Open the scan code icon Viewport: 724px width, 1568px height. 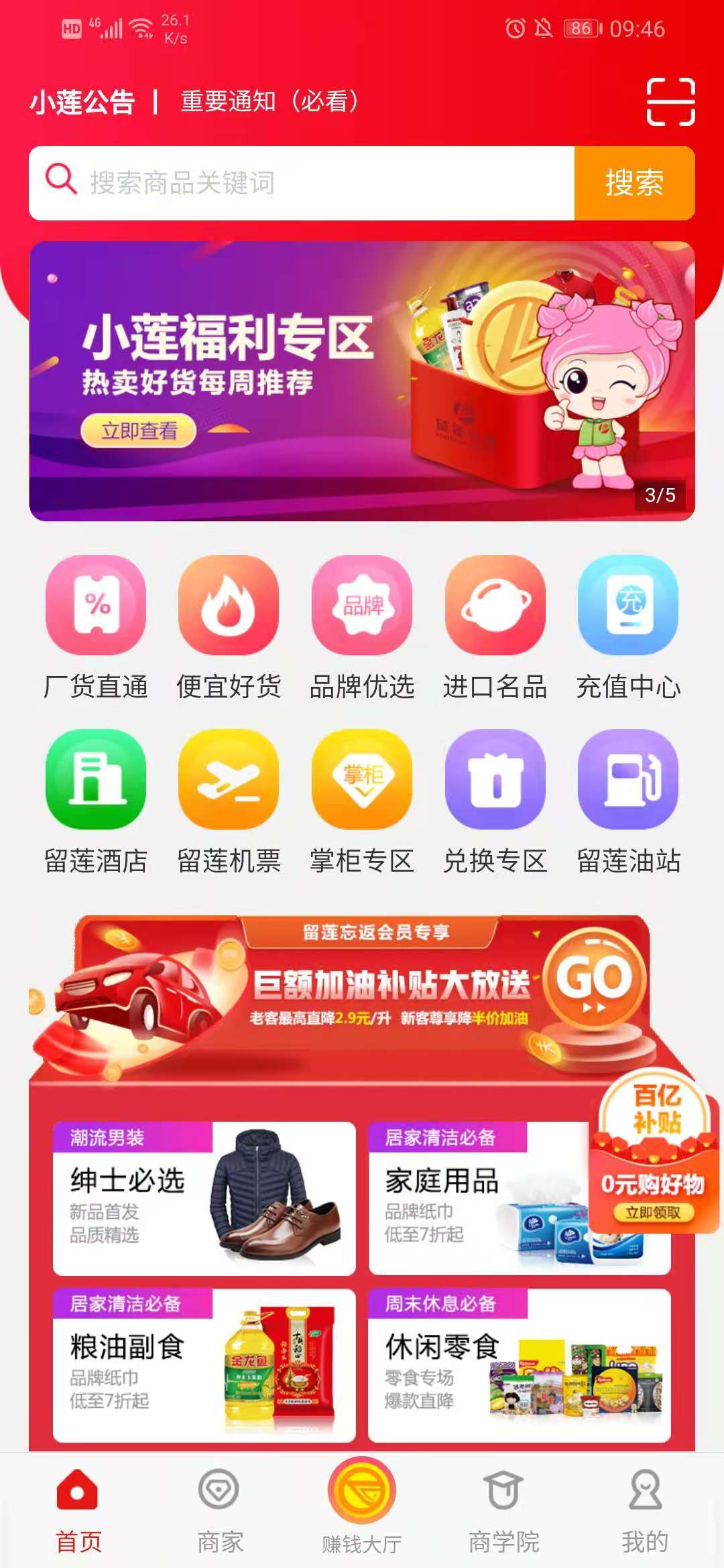click(x=670, y=102)
